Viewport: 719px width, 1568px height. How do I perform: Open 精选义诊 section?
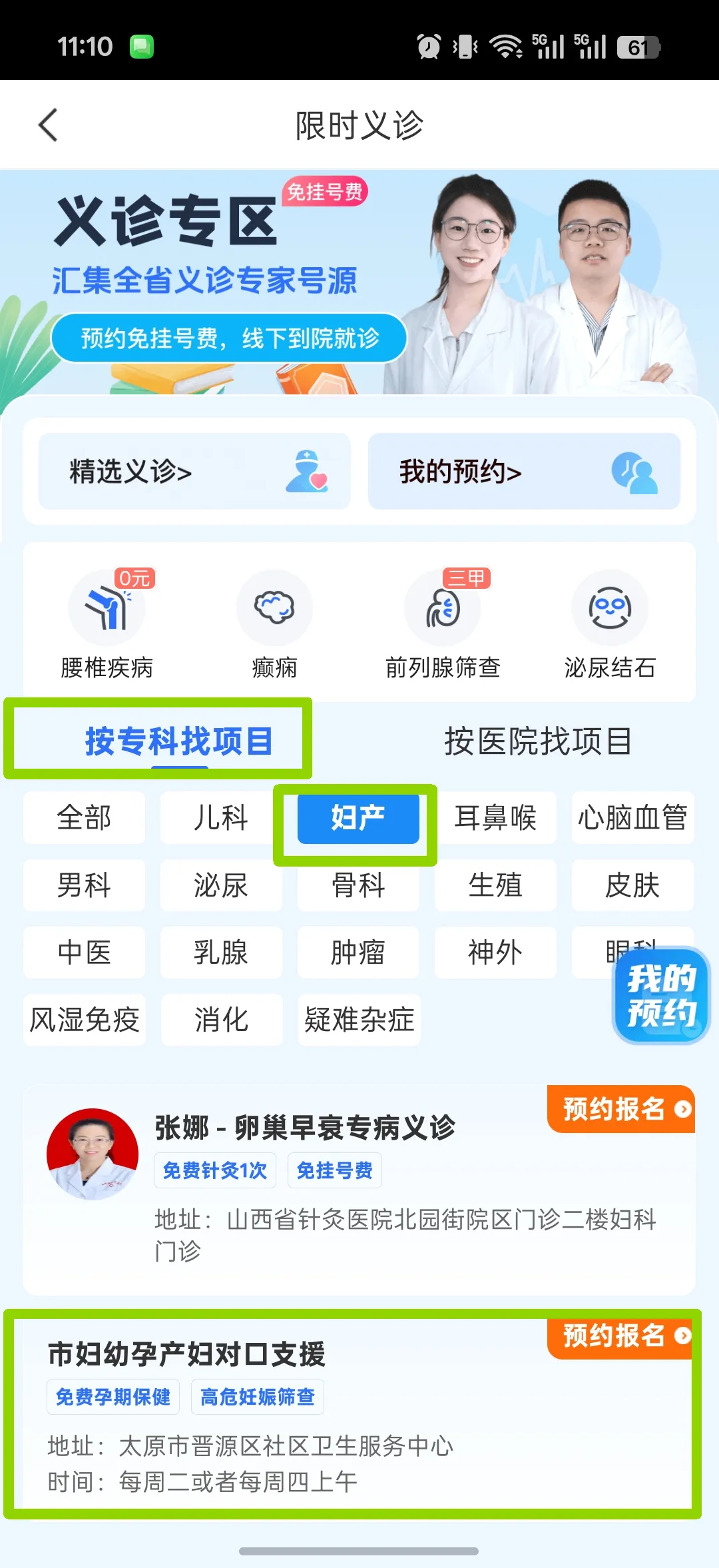pos(194,472)
